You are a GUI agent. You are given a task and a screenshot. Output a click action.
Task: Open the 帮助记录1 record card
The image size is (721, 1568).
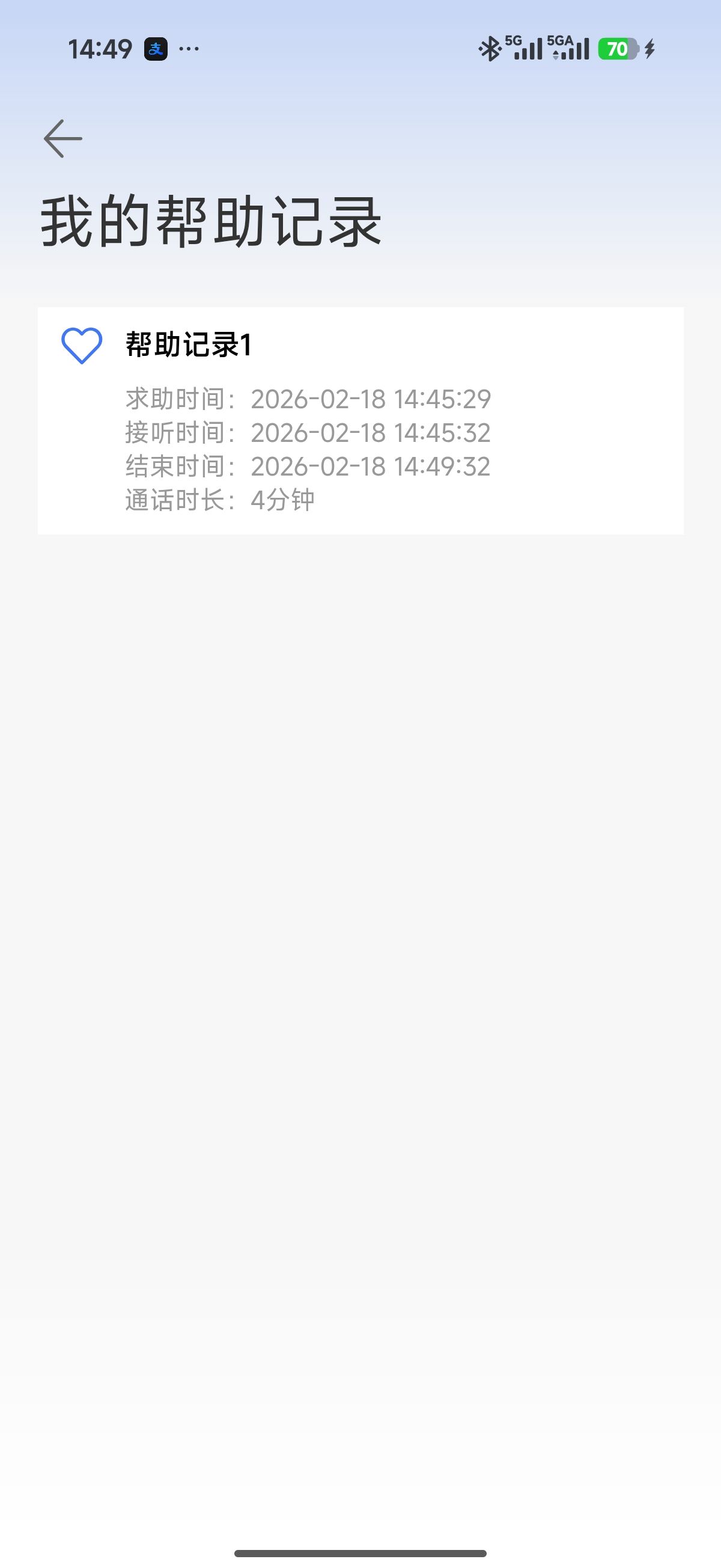click(360, 421)
